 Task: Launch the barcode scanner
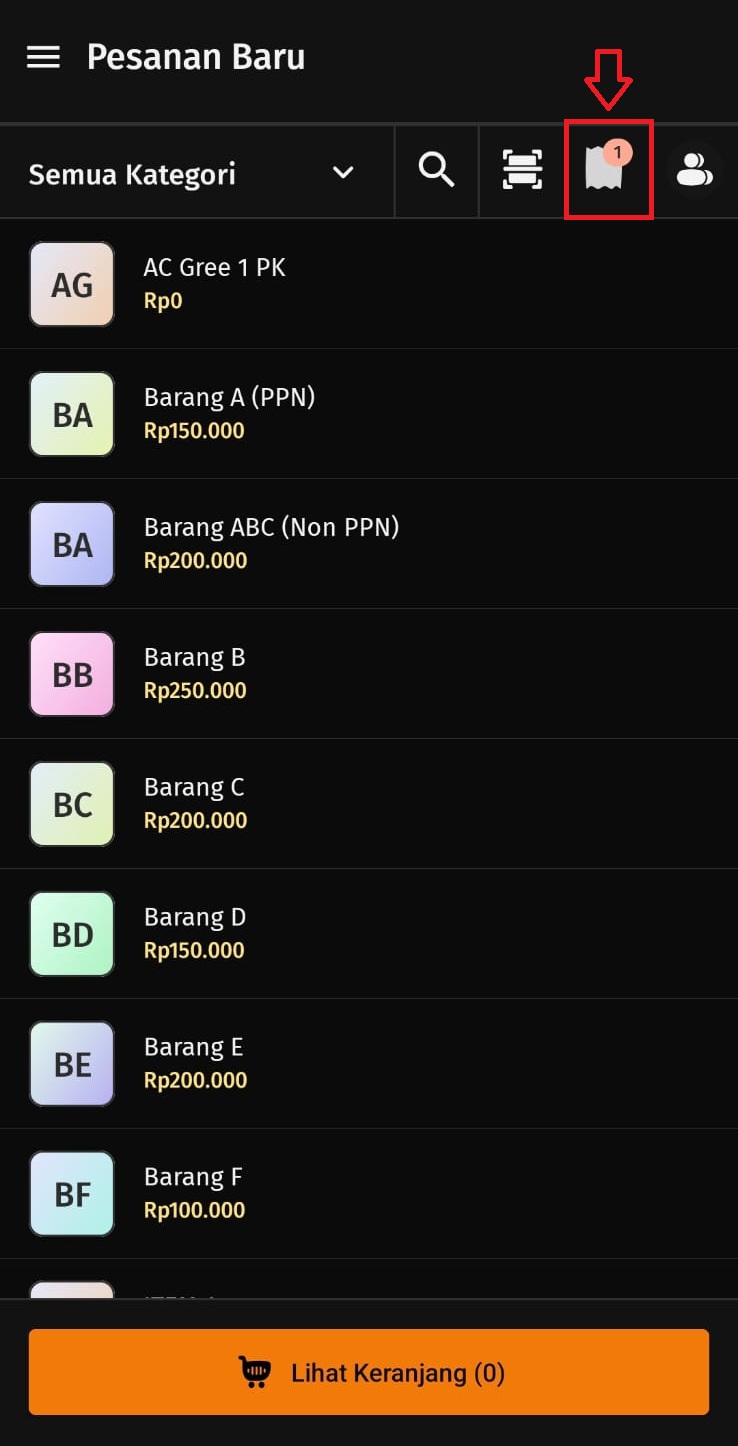point(522,170)
